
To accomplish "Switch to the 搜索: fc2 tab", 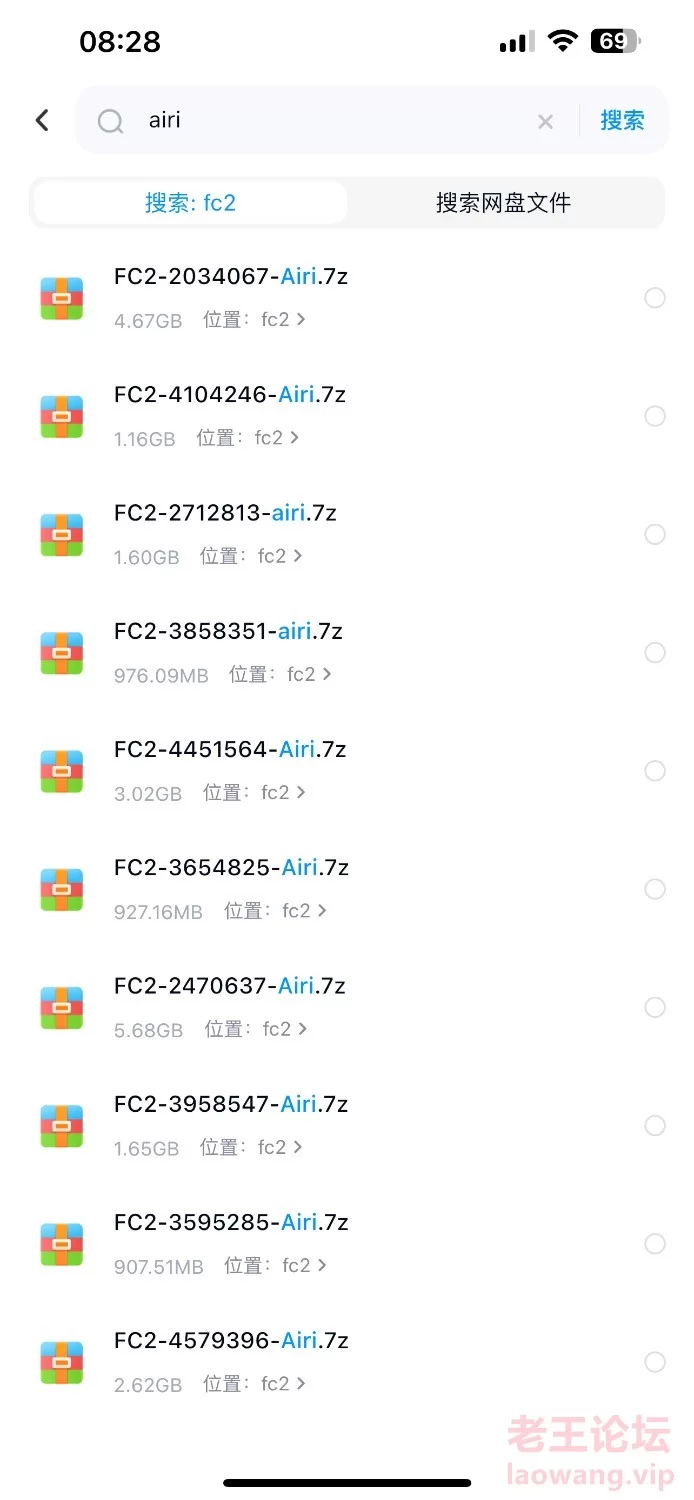I will 191,203.
